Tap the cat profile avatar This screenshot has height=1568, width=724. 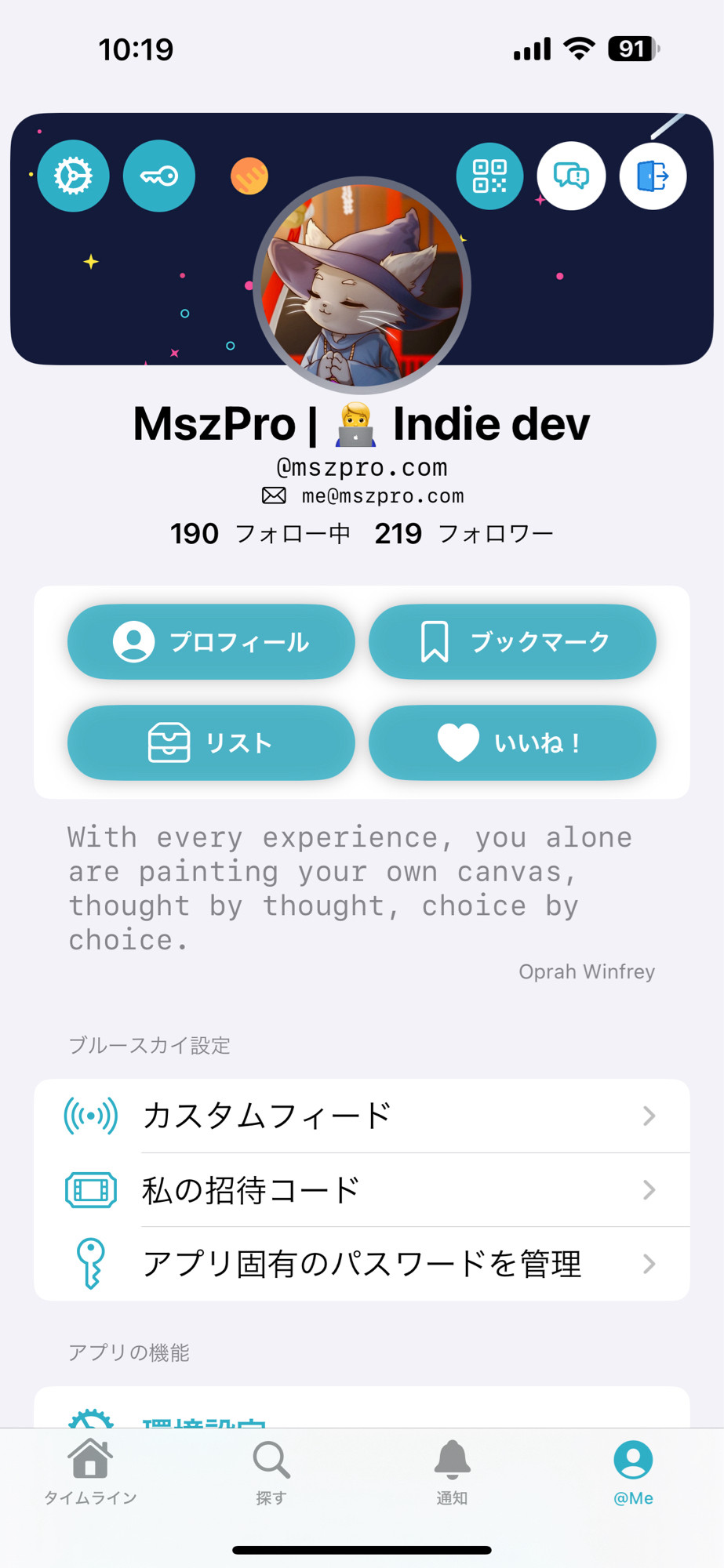tap(362, 285)
